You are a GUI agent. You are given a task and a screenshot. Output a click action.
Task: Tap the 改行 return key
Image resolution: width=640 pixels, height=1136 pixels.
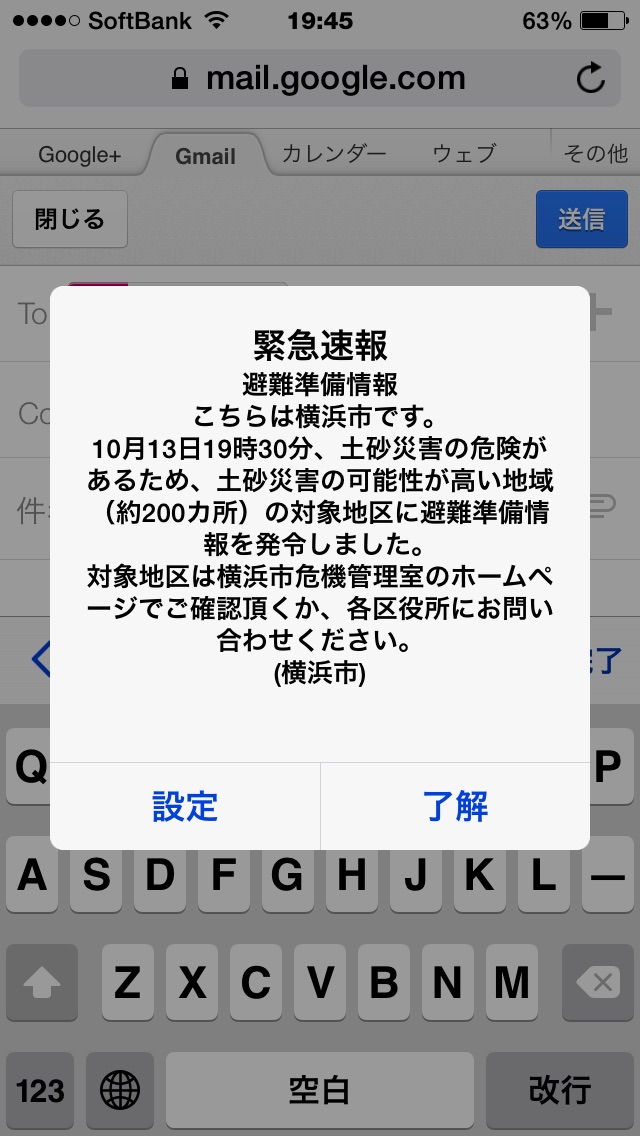point(560,1089)
